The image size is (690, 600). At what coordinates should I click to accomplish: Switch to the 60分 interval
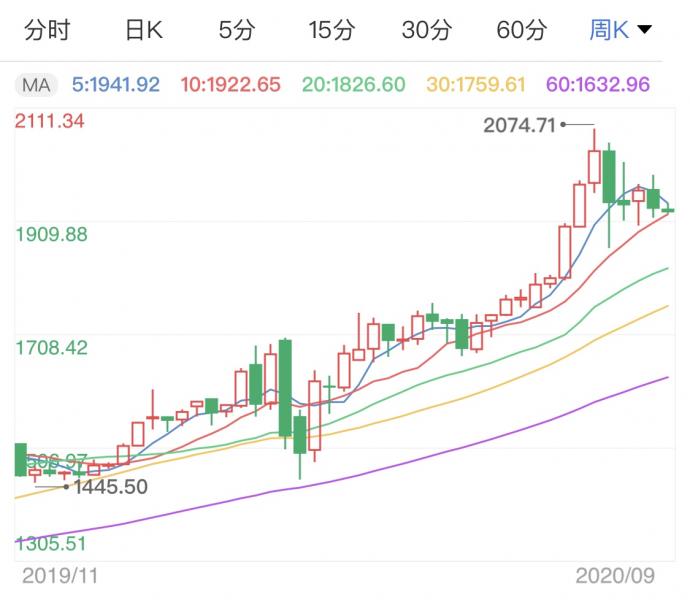pos(521,31)
